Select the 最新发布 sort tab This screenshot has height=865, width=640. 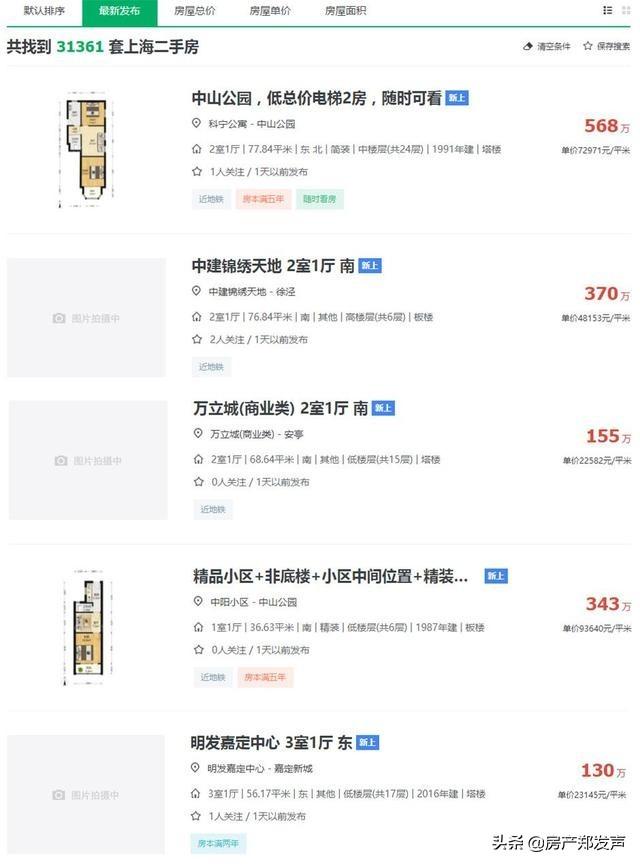click(x=119, y=11)
